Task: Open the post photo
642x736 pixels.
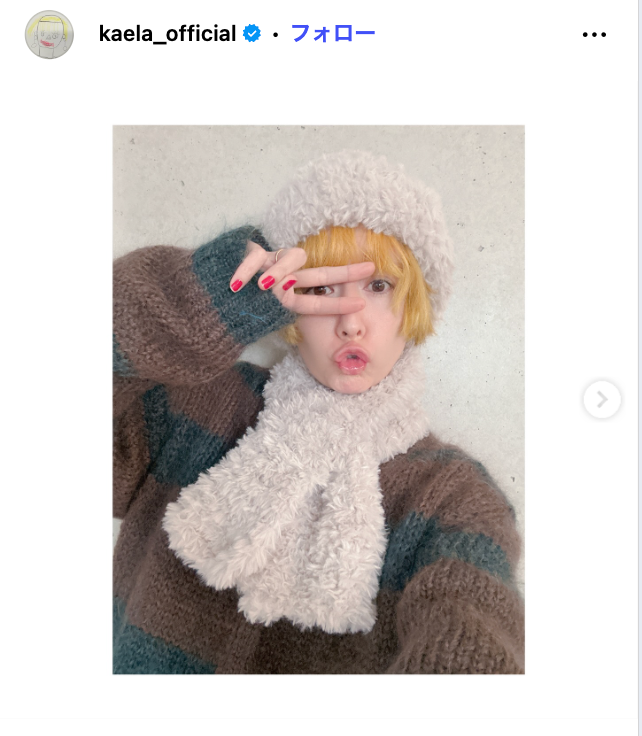Action: click(x=318, y=399)
